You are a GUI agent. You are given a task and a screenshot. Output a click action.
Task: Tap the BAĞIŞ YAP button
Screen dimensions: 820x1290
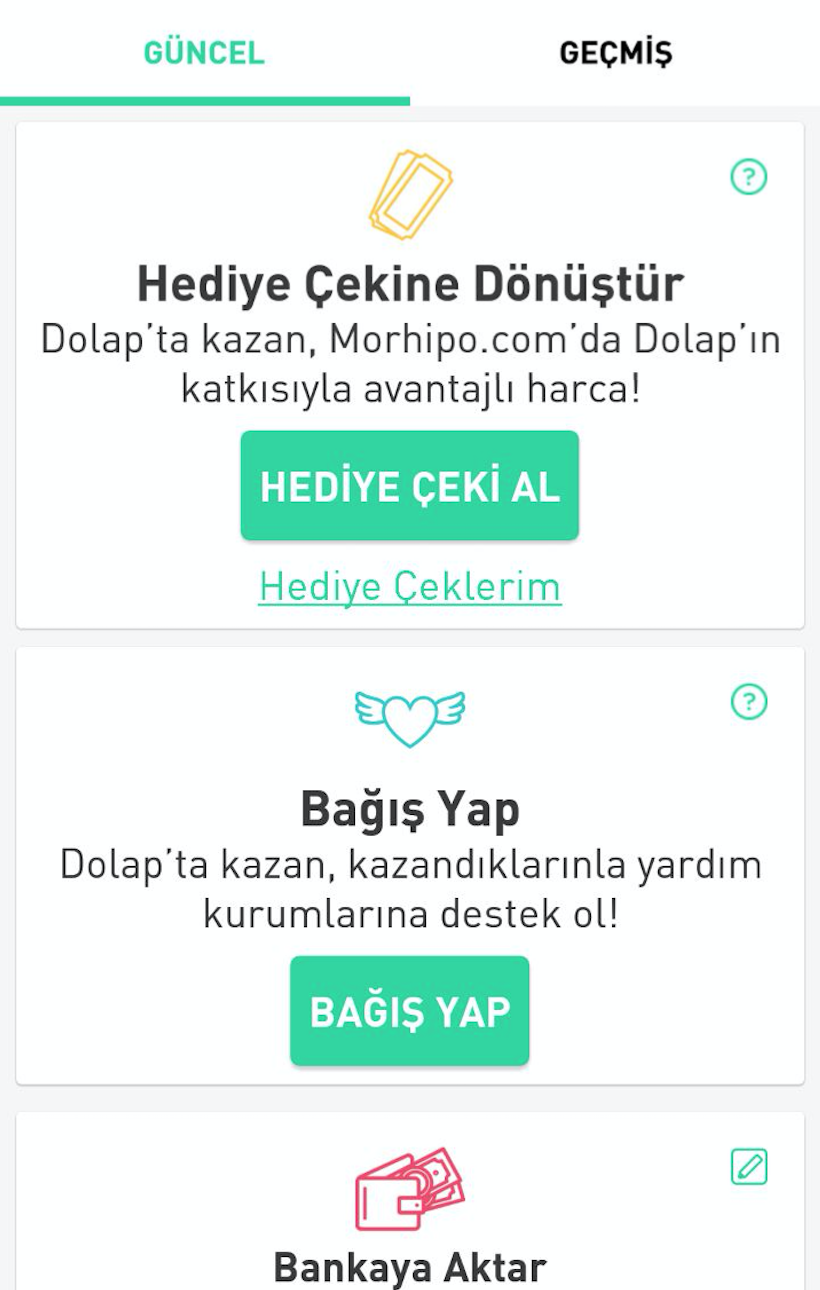[409, 1011]
